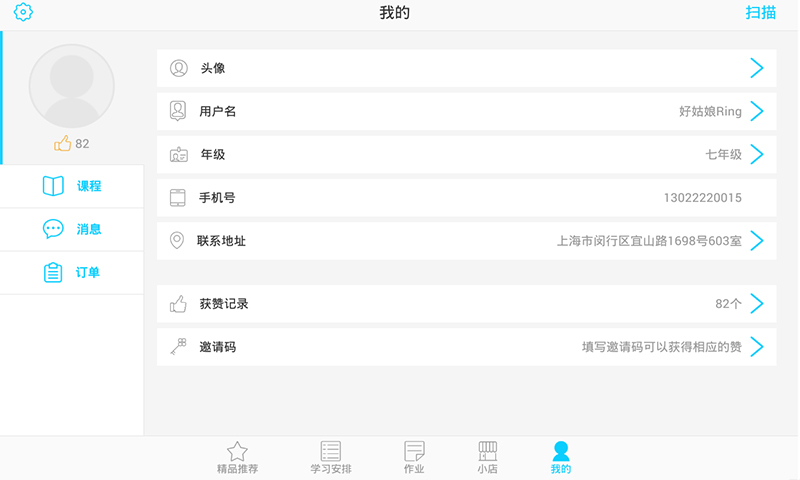The height and width of the screenshot is (480, 800).
Task: Open 消息 messages in side menu
Action: [72, 229]
